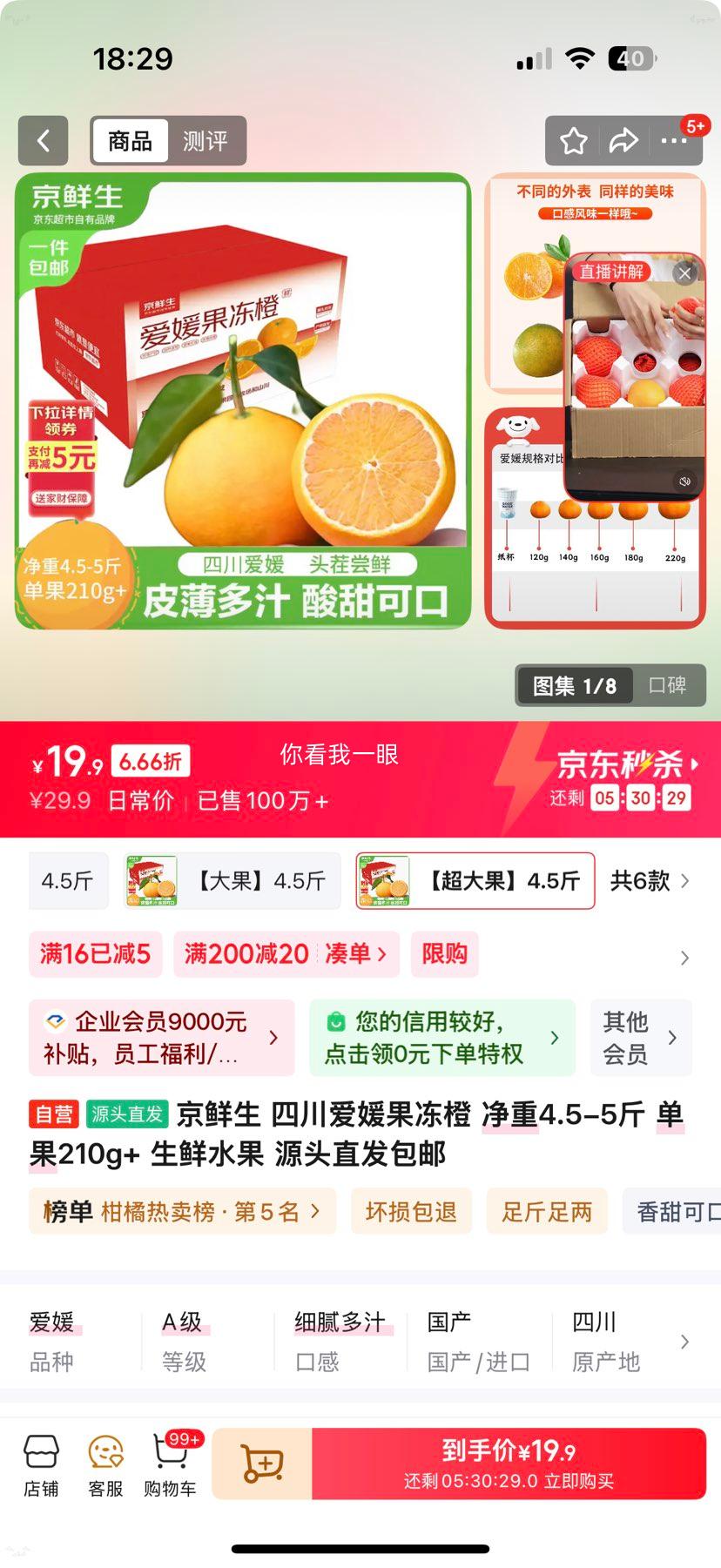Open the more options icon with 5+ badge

coord(677,140)
